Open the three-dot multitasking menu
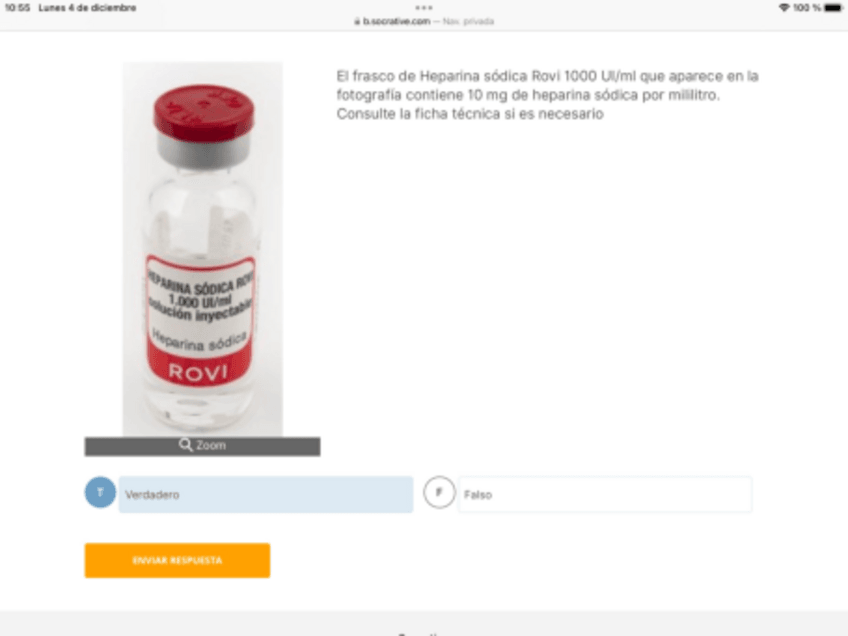This screenshot has height=636, width=848. [424, 7]
